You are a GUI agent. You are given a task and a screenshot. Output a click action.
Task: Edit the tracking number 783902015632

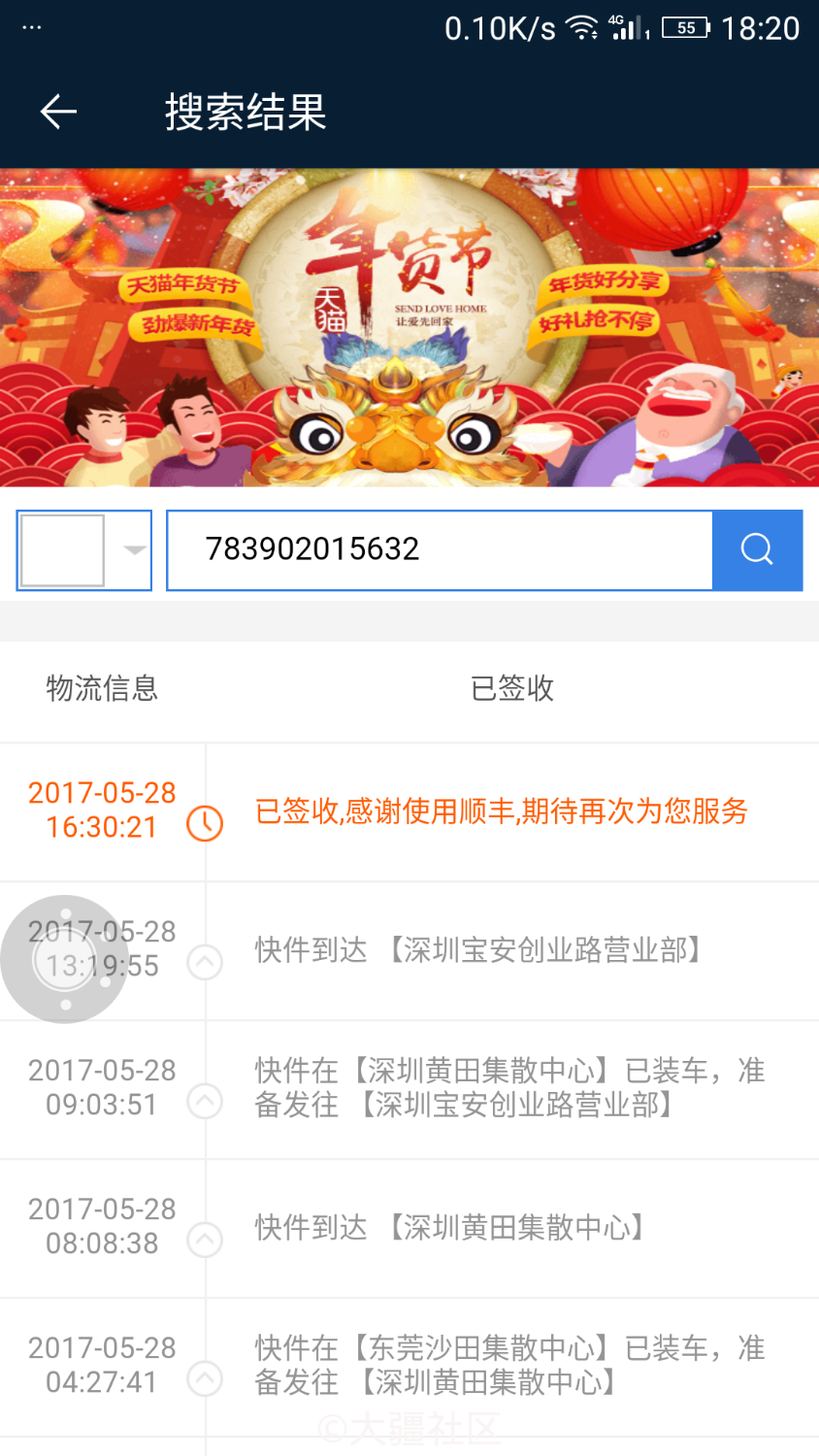[x=439, y=550]
